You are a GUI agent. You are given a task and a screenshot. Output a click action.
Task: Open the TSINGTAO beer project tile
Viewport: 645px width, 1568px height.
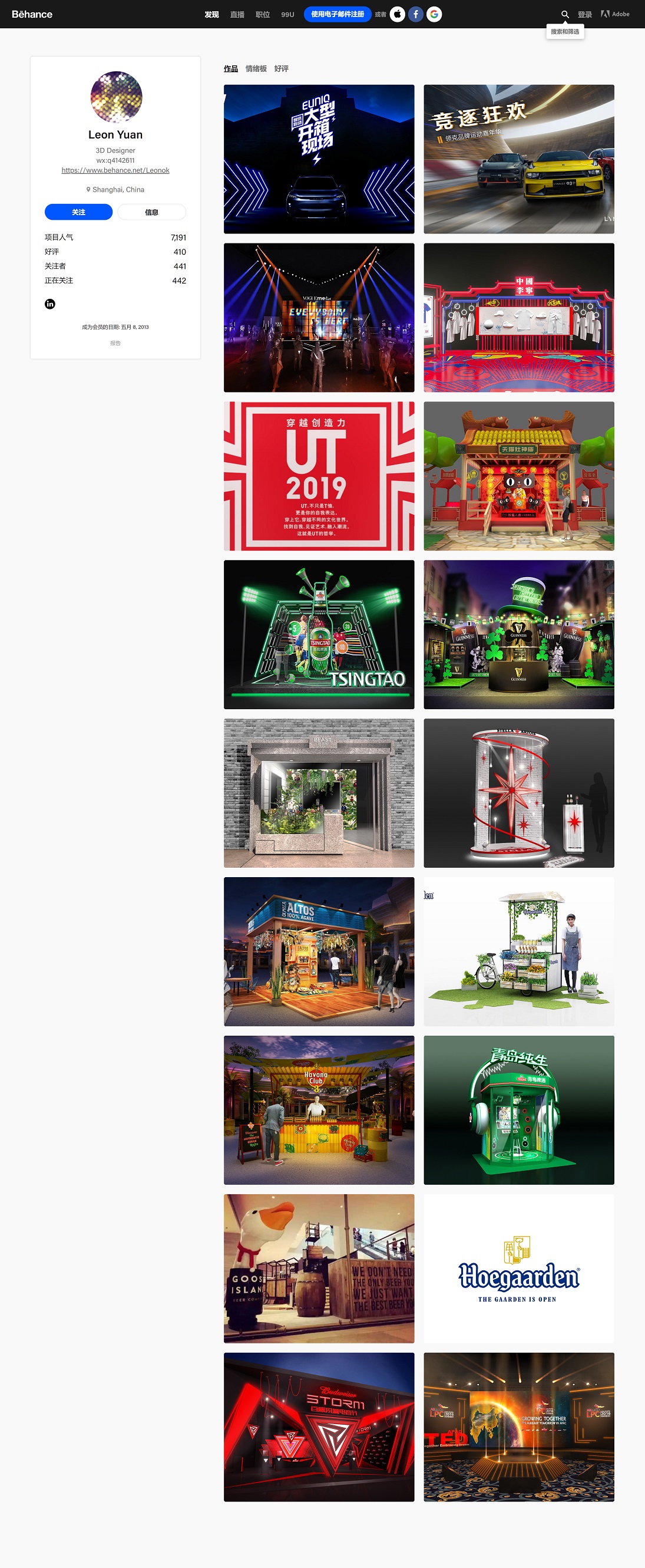(x=319, y=634)
